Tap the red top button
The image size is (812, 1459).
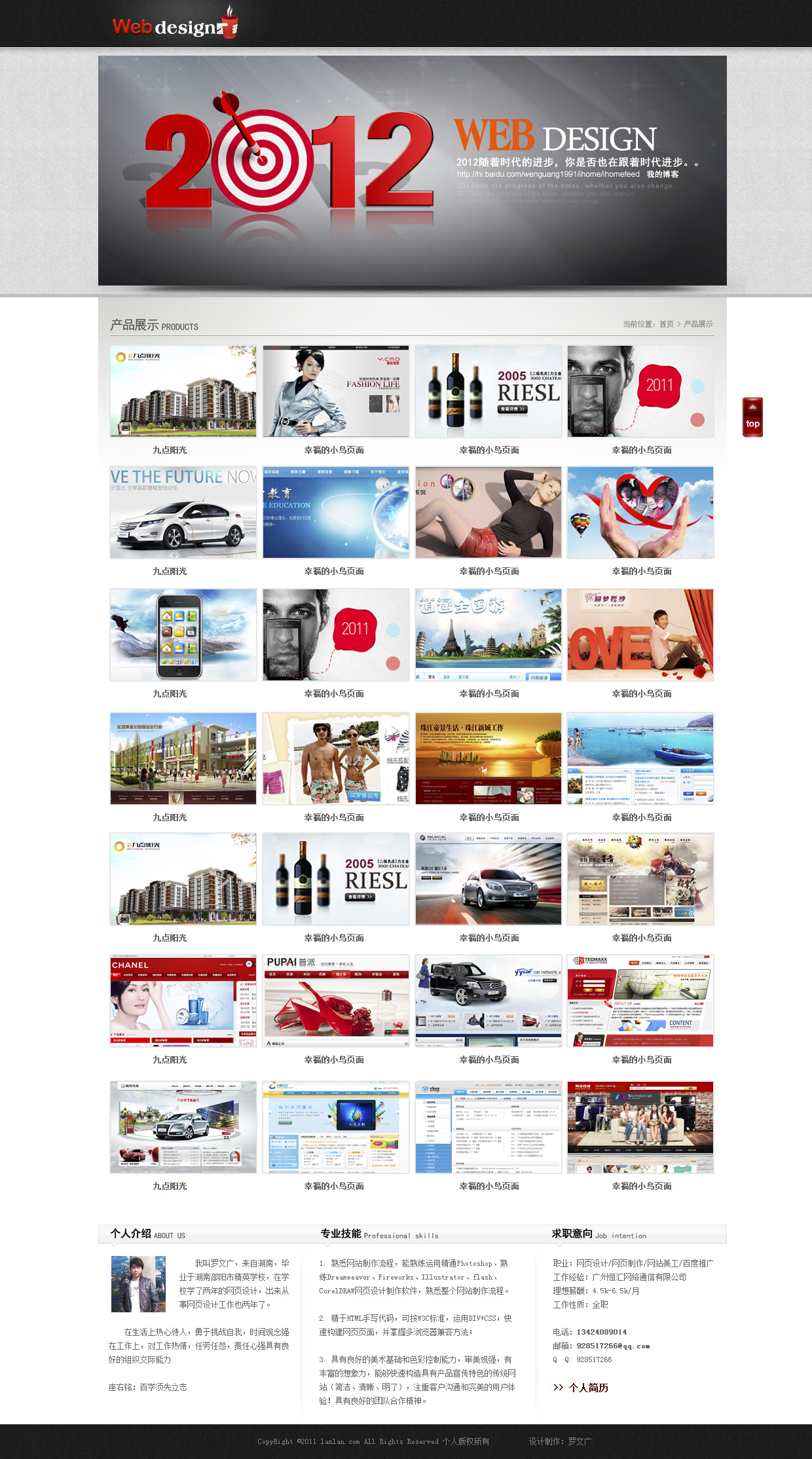pos(752,417)
